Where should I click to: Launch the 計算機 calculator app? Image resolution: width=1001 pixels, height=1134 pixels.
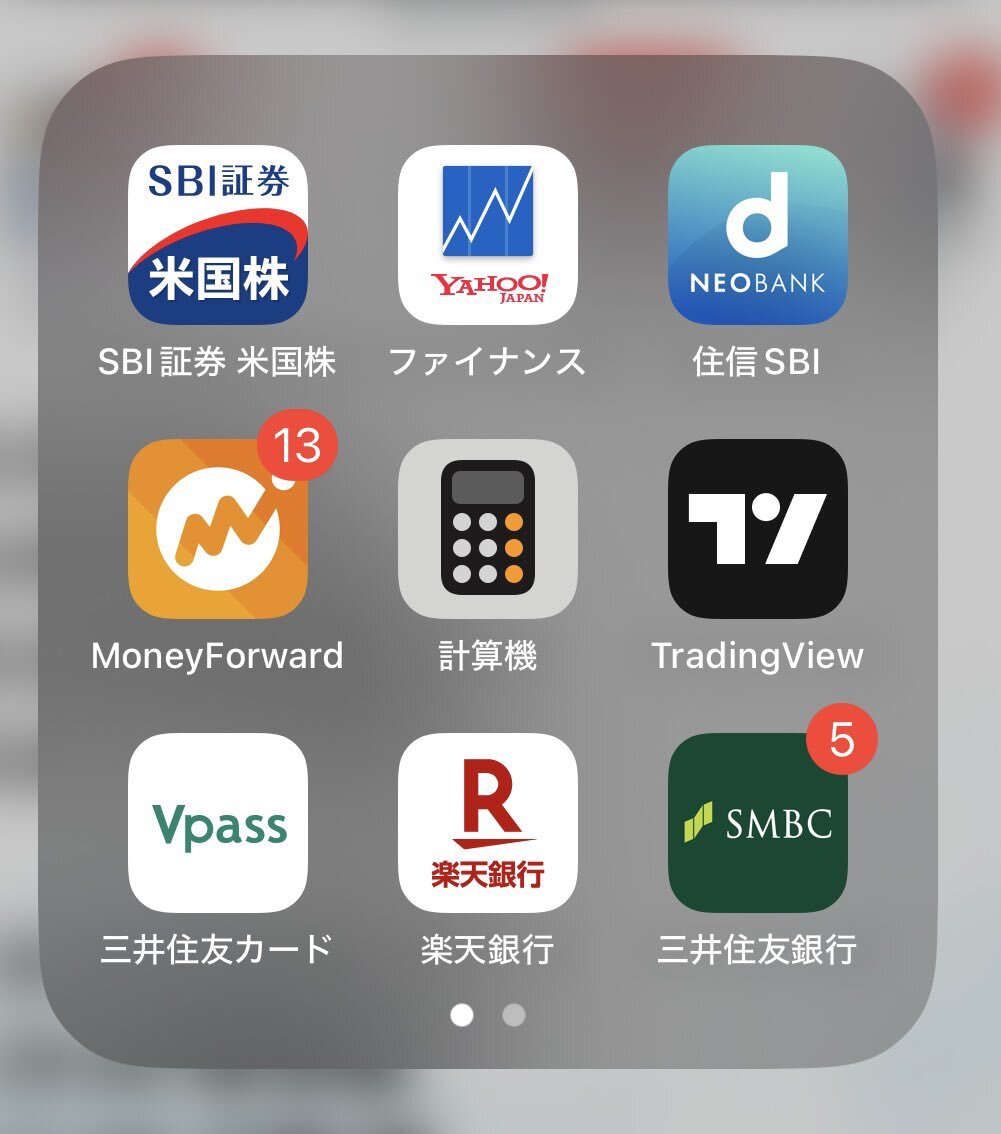pyautogui.click(x=487, y=529)
